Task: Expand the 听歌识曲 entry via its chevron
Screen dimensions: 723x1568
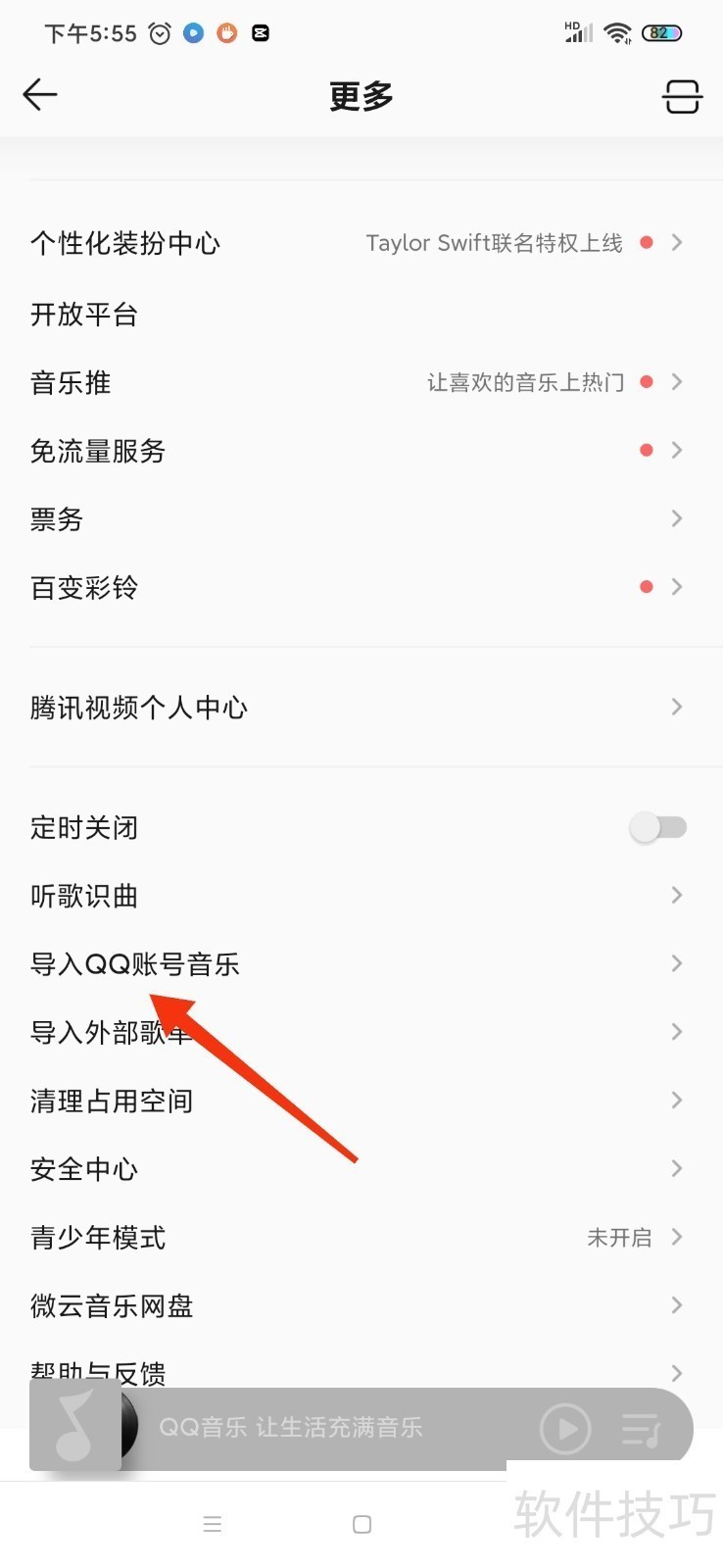Action: 676,895
